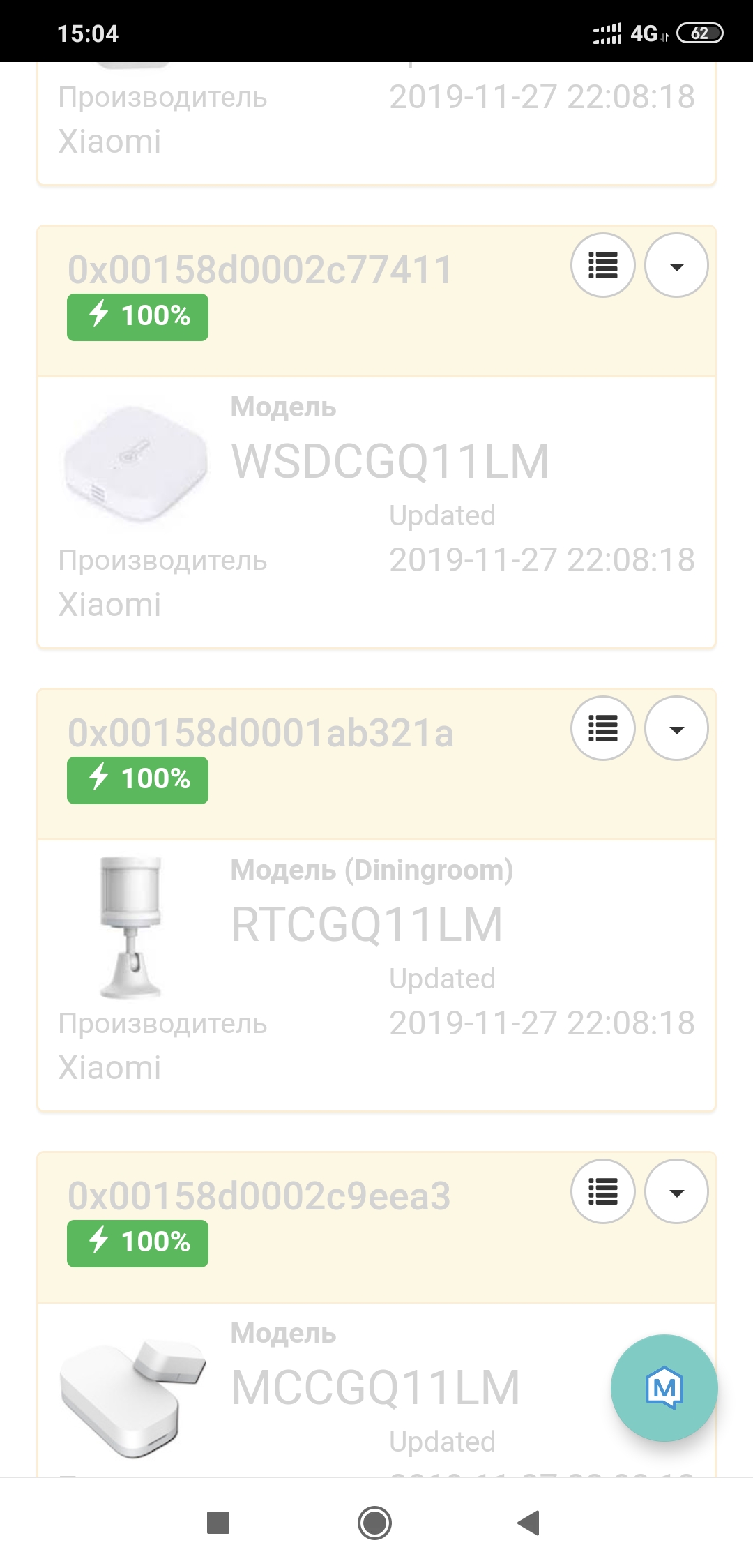
Task: Expand the dropdown for device 0x00158d0002c77411
Action: (676, 266)
